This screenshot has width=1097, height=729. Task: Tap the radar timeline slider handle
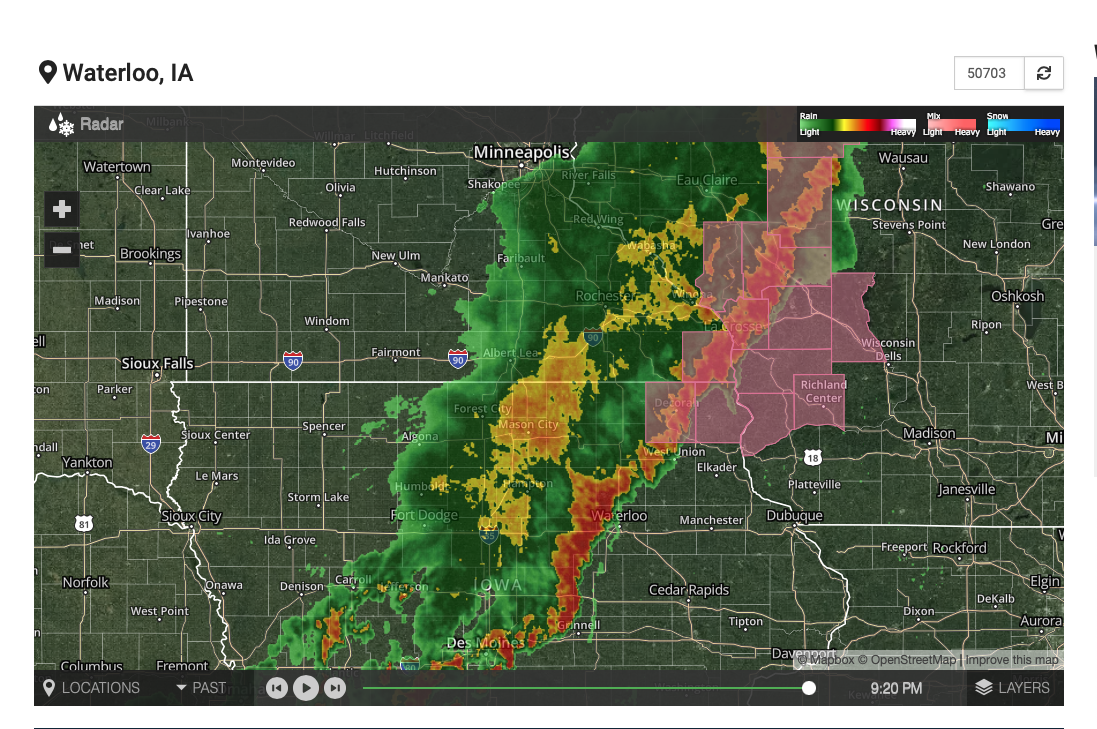click(809, 688)
